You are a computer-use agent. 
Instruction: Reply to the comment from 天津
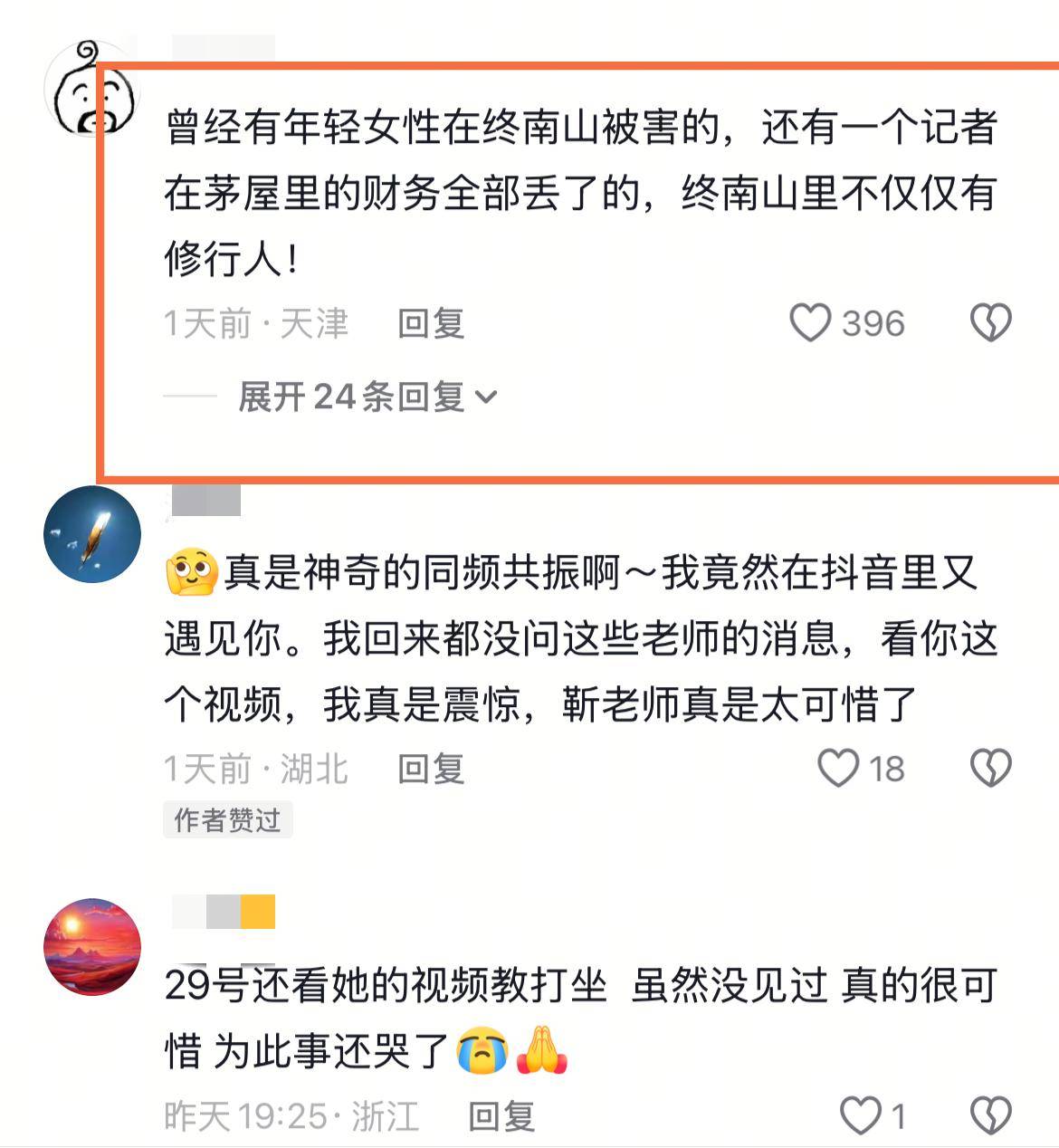(x=431, y=323)
